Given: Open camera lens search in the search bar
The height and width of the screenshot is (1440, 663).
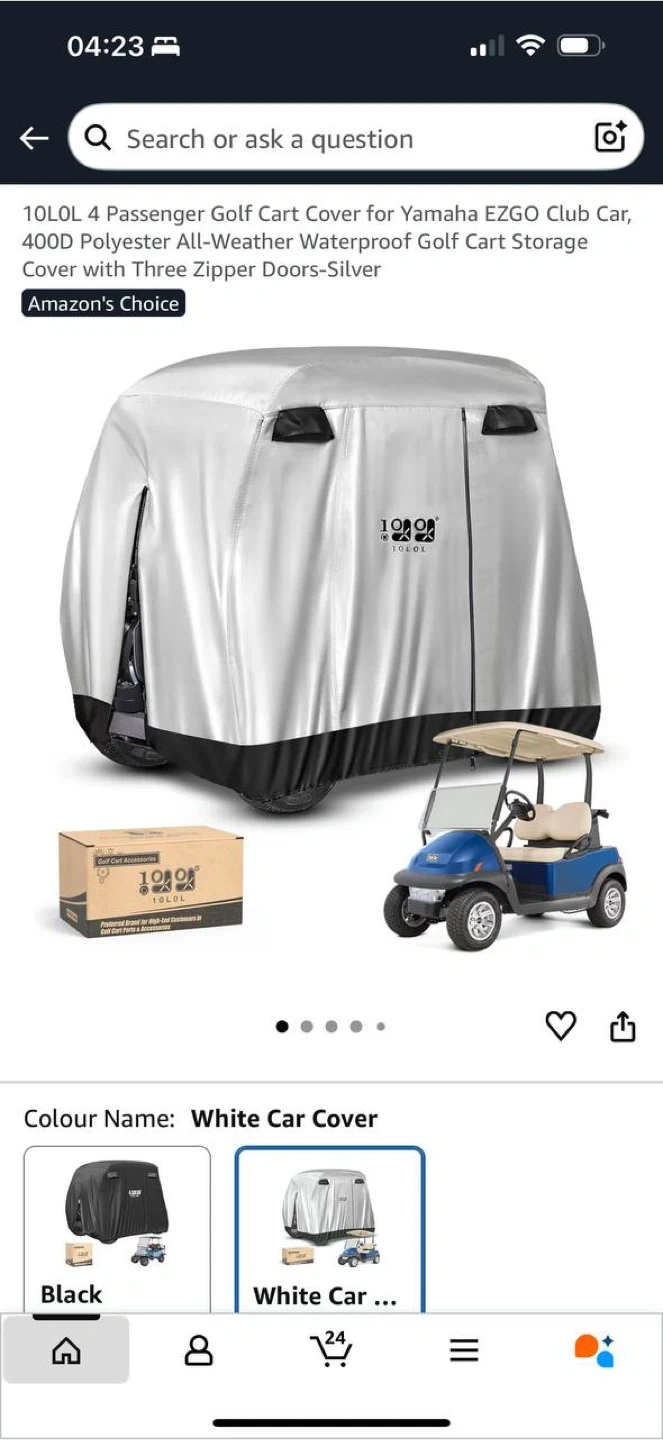Looking at the screenshot, I should (x=610, y=137).
